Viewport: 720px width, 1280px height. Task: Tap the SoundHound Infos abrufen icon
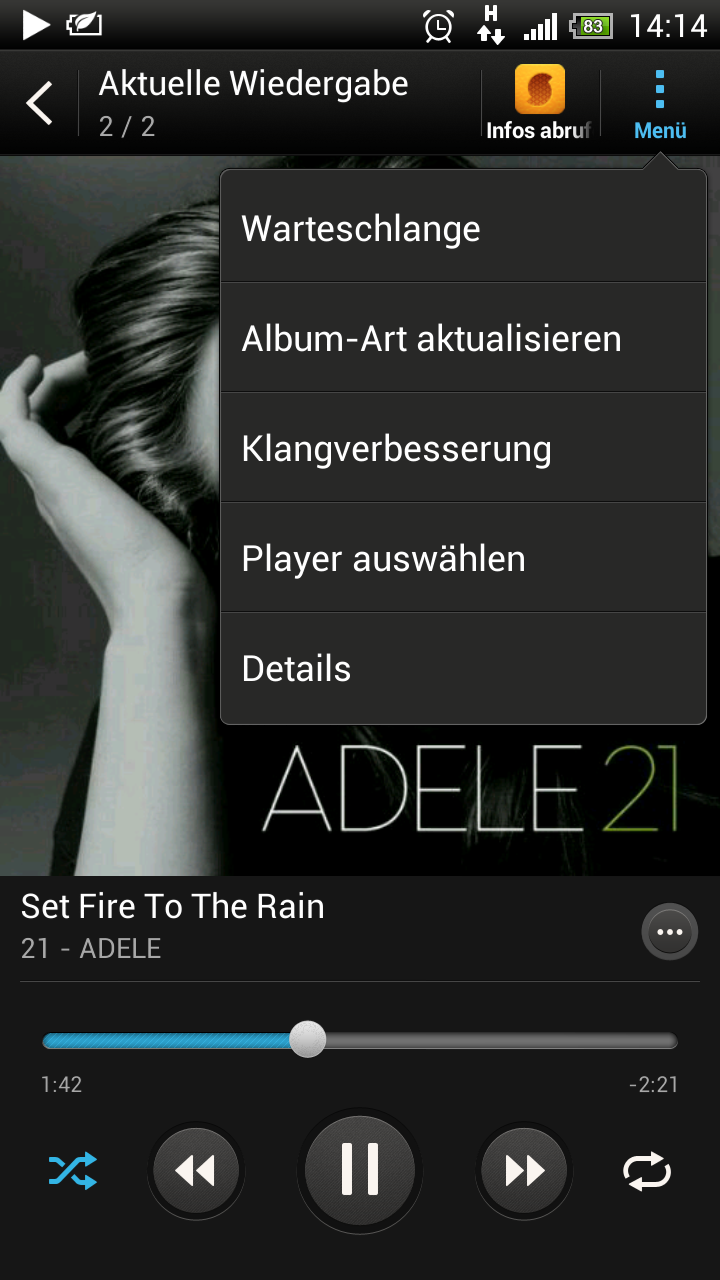pos(540,102)
